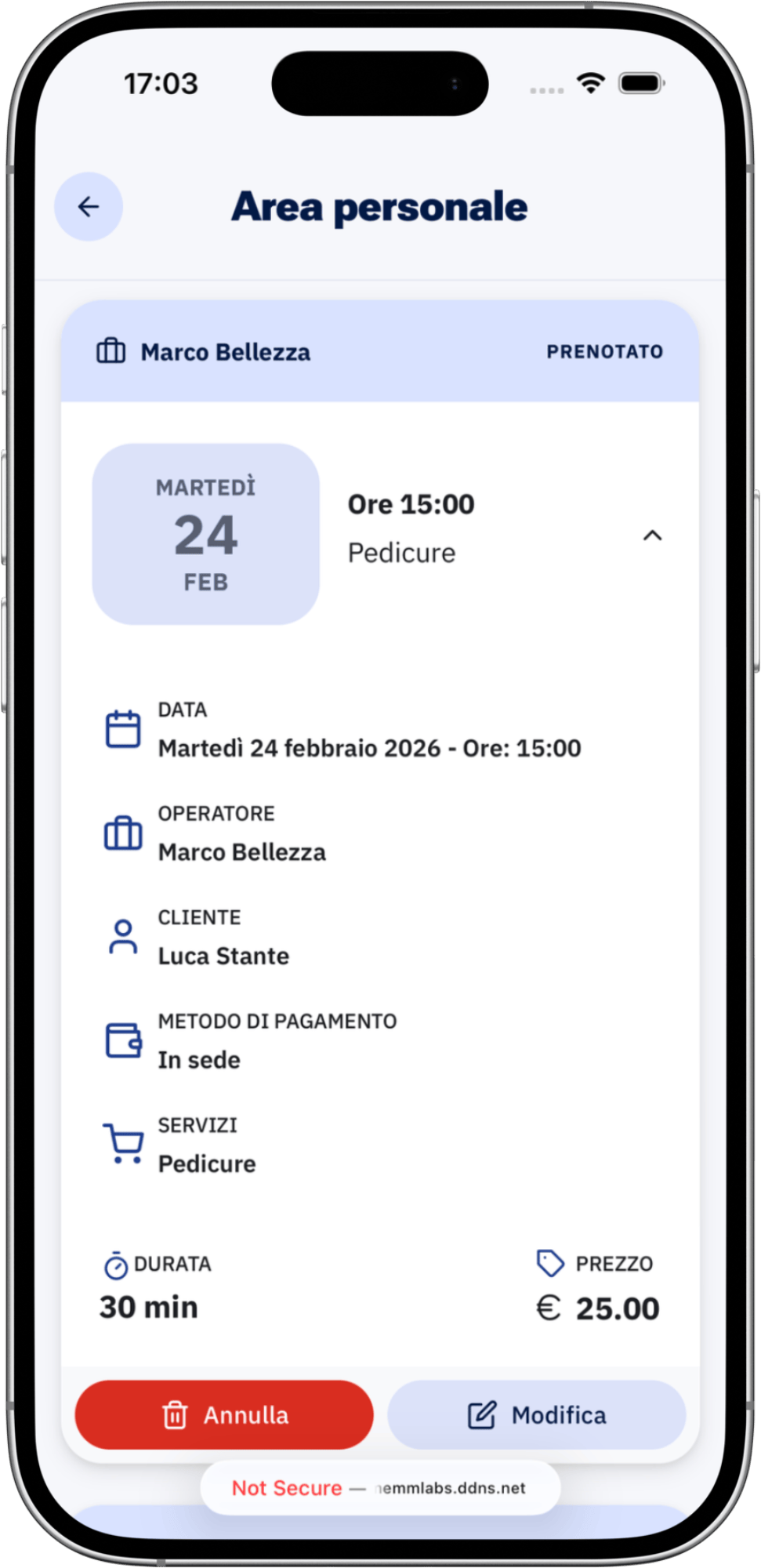Collapse the Pedicure booking details
Screen dimensions: 761x1568
(x=652, y=535)
